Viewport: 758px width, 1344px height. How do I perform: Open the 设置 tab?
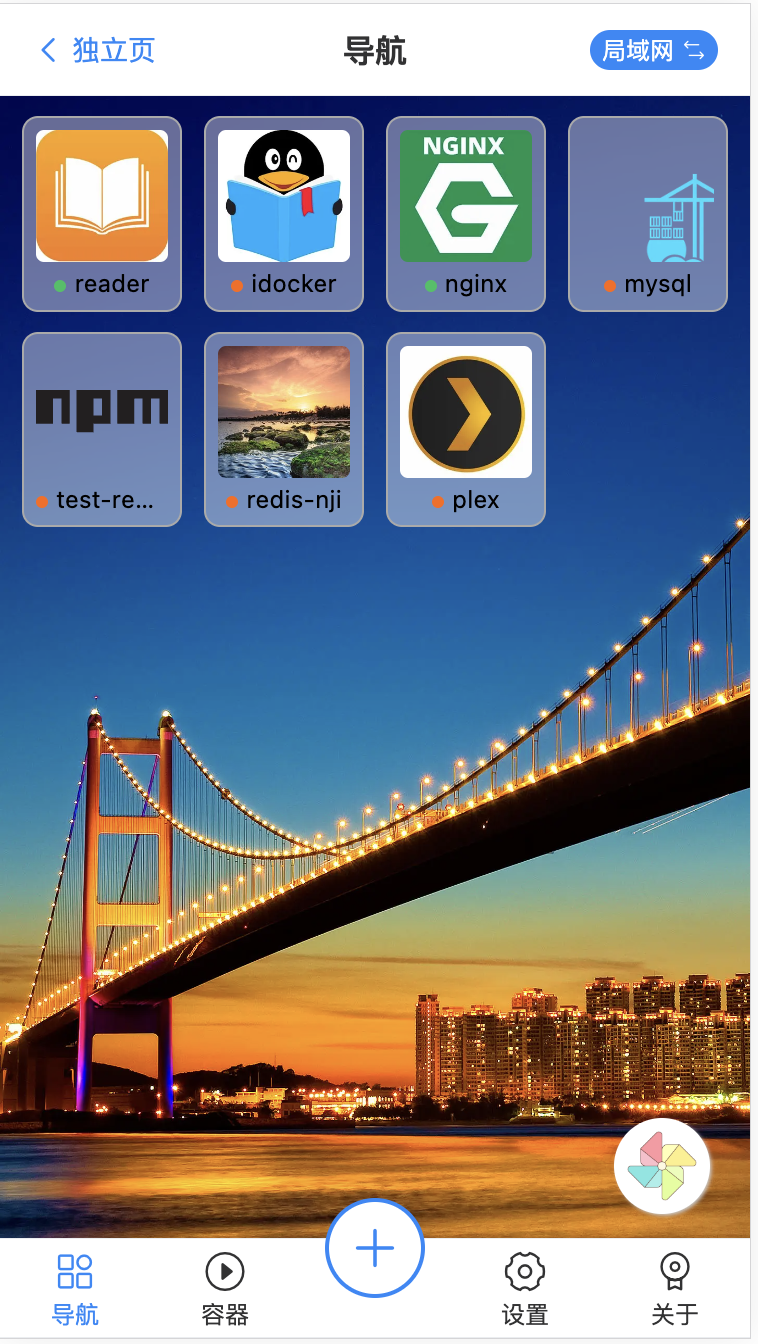click(x=525, y=1289)
